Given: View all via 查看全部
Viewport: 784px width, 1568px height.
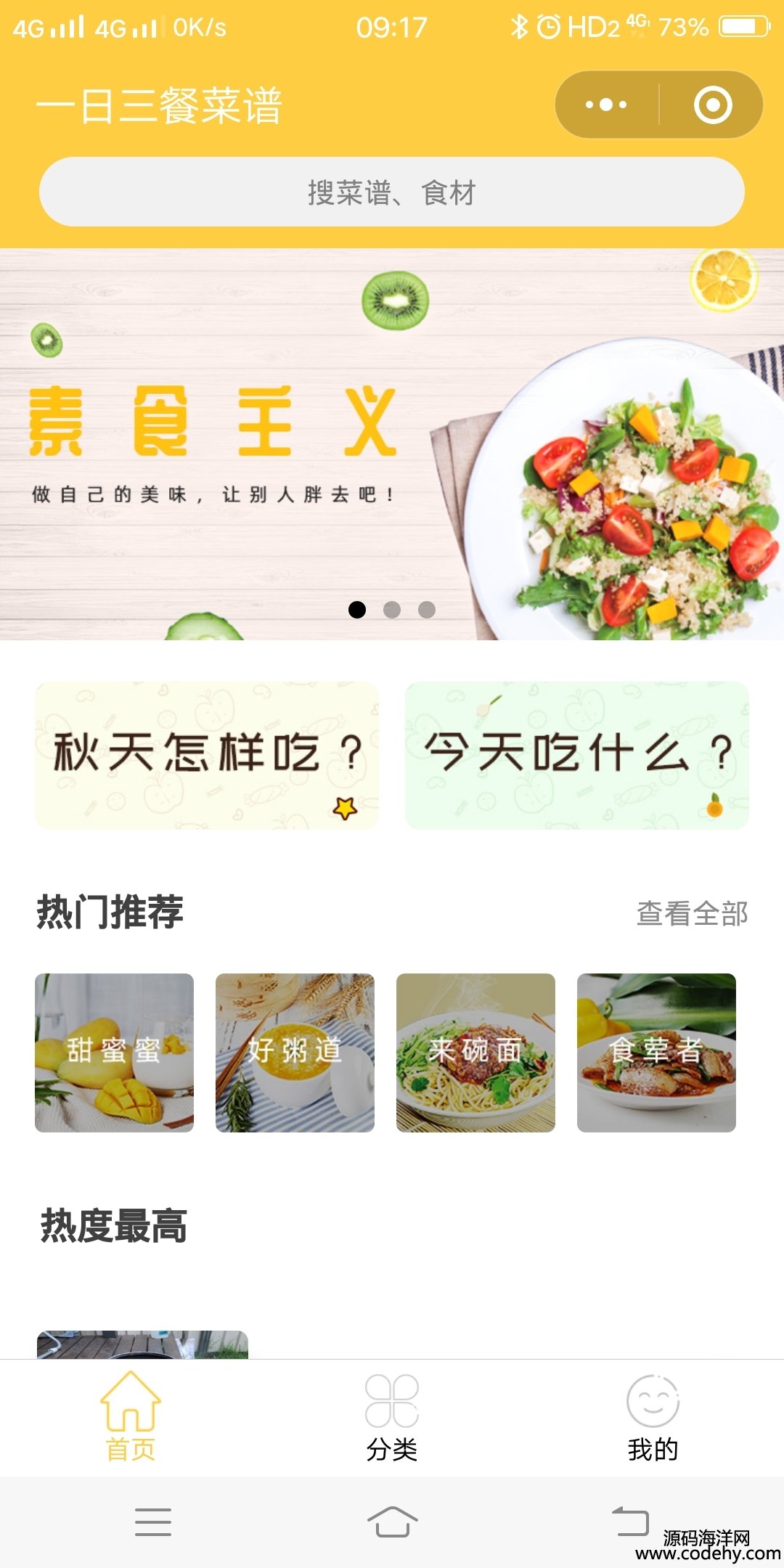Looking at the screenshot, I should click(692, 913).
